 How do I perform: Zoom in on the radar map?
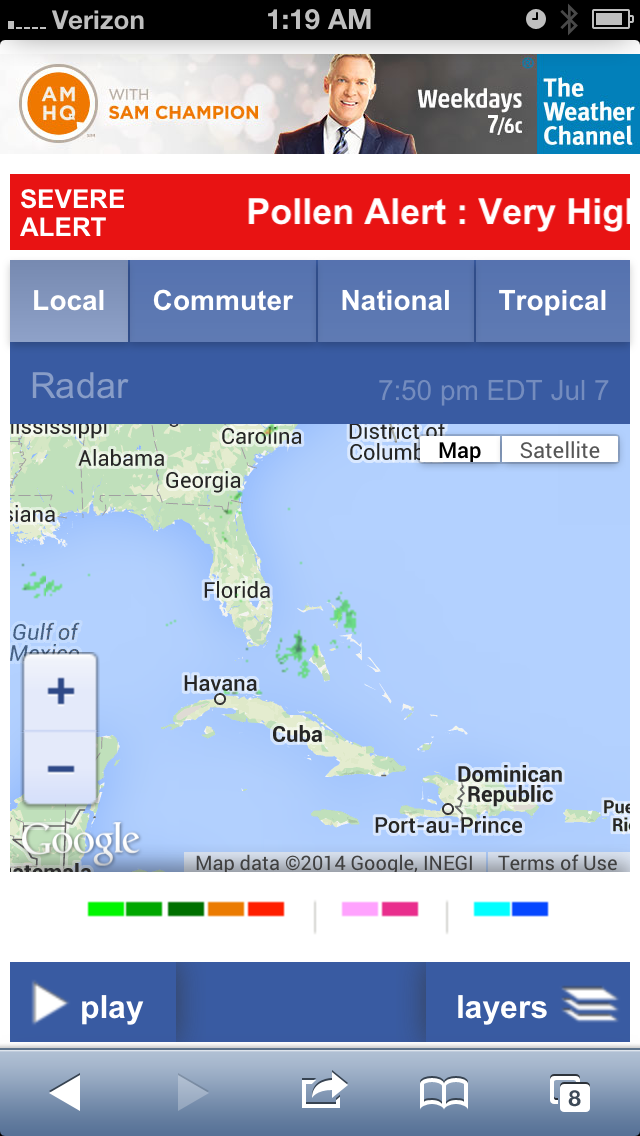click(x=60, y=691)
